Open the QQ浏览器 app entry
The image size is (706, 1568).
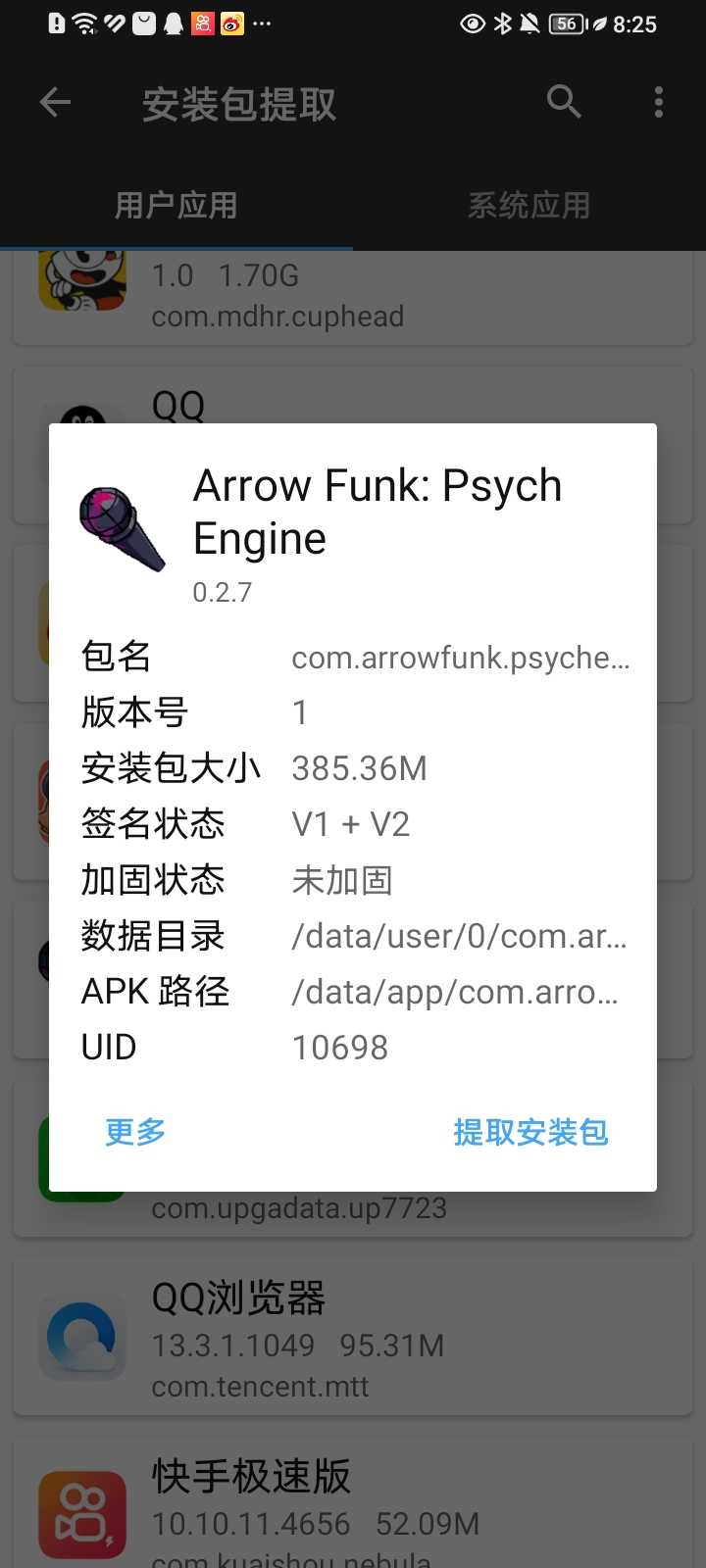tap(353, 1338)
